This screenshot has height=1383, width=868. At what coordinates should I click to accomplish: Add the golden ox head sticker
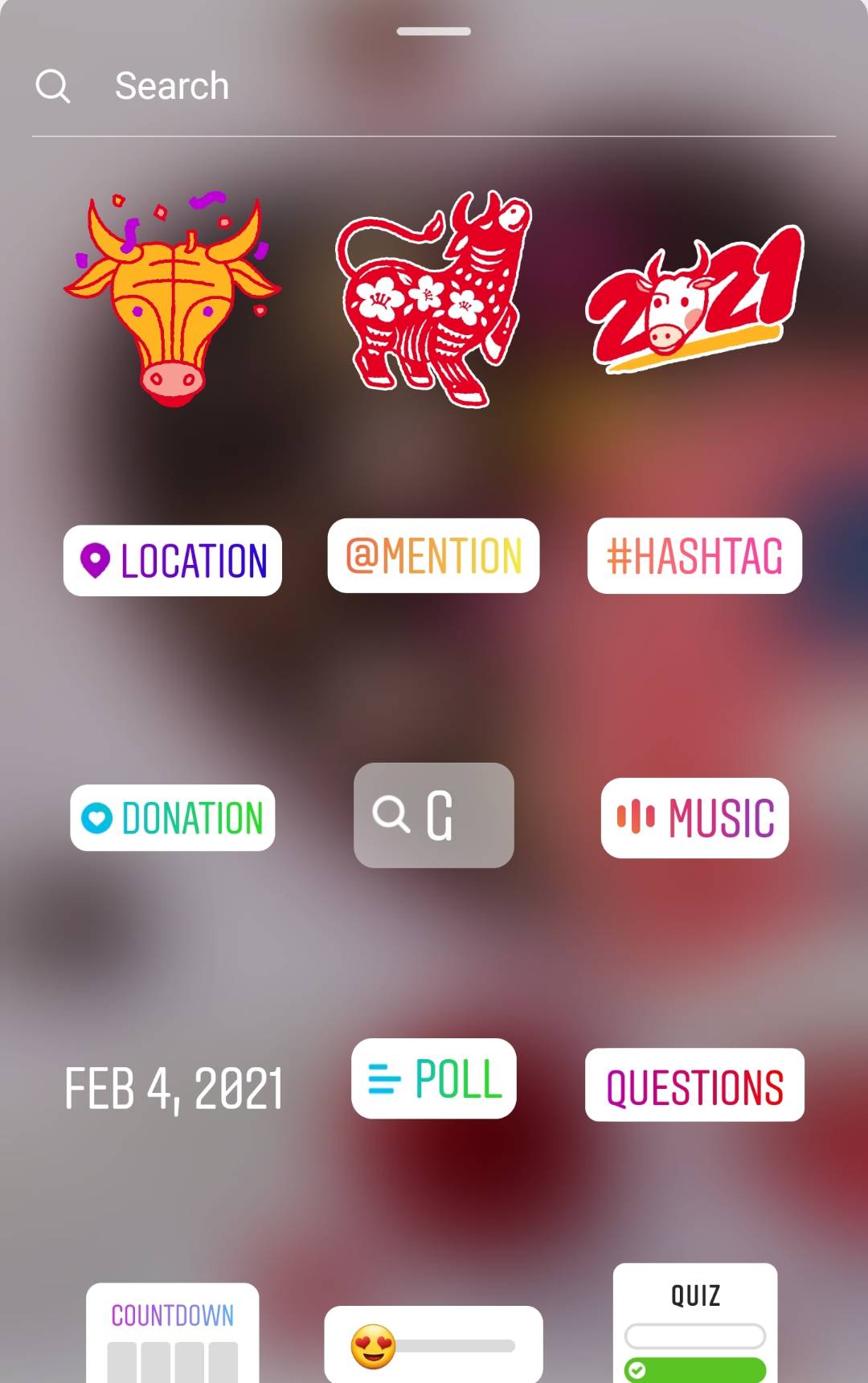172,299
